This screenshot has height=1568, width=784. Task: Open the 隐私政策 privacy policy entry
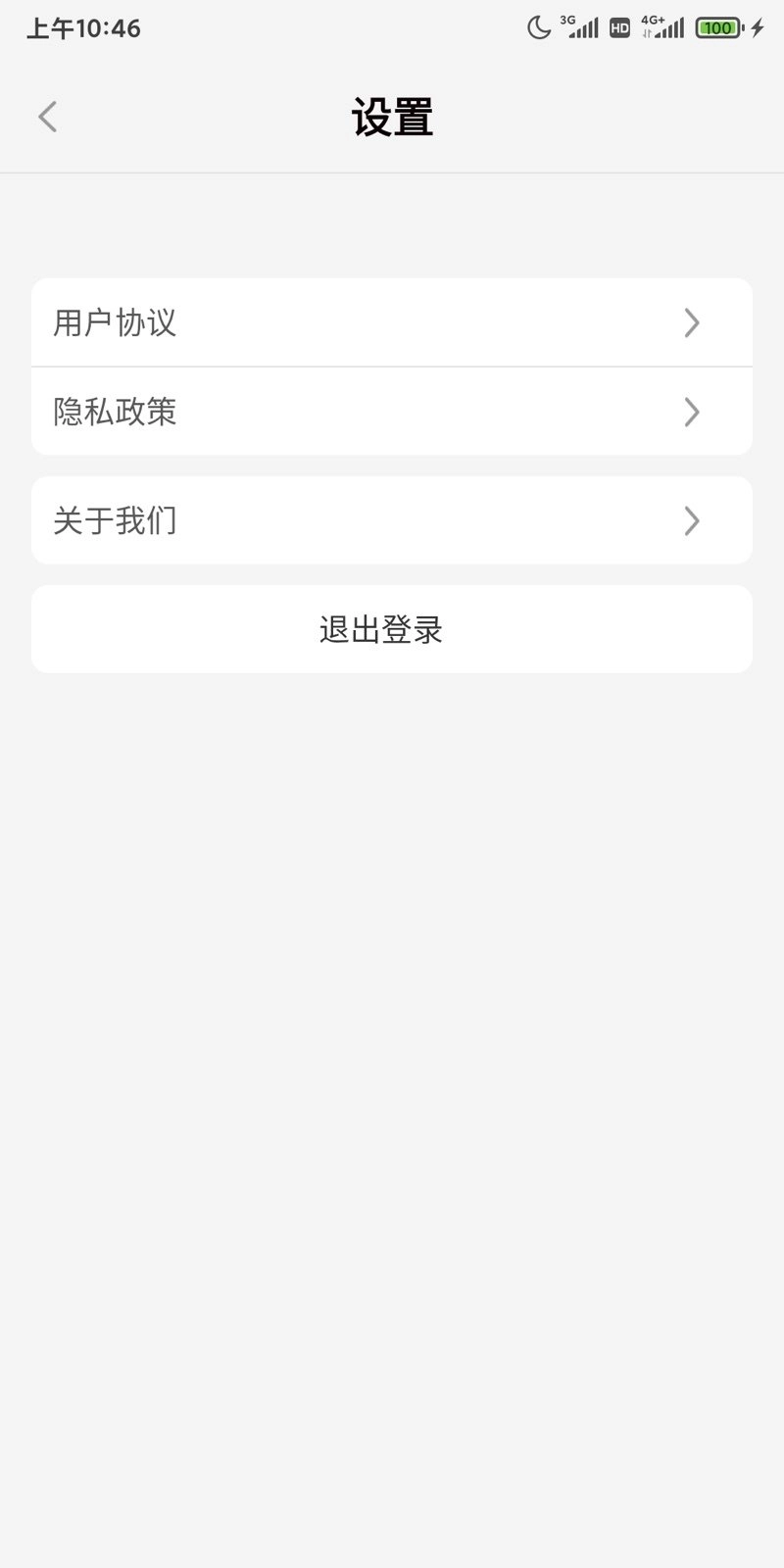(392, 412)
